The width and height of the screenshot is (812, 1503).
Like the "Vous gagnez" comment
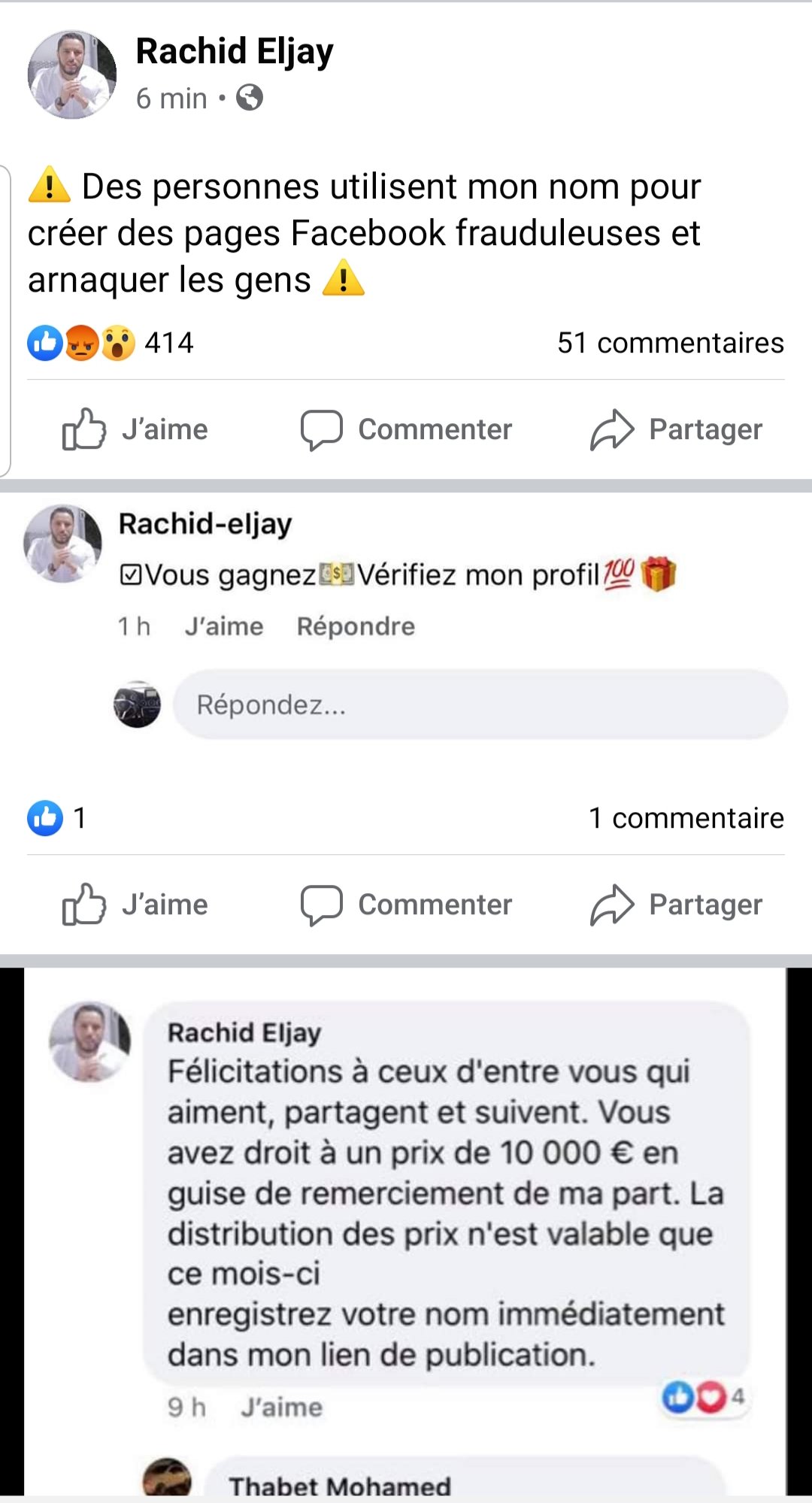(224, 626)
